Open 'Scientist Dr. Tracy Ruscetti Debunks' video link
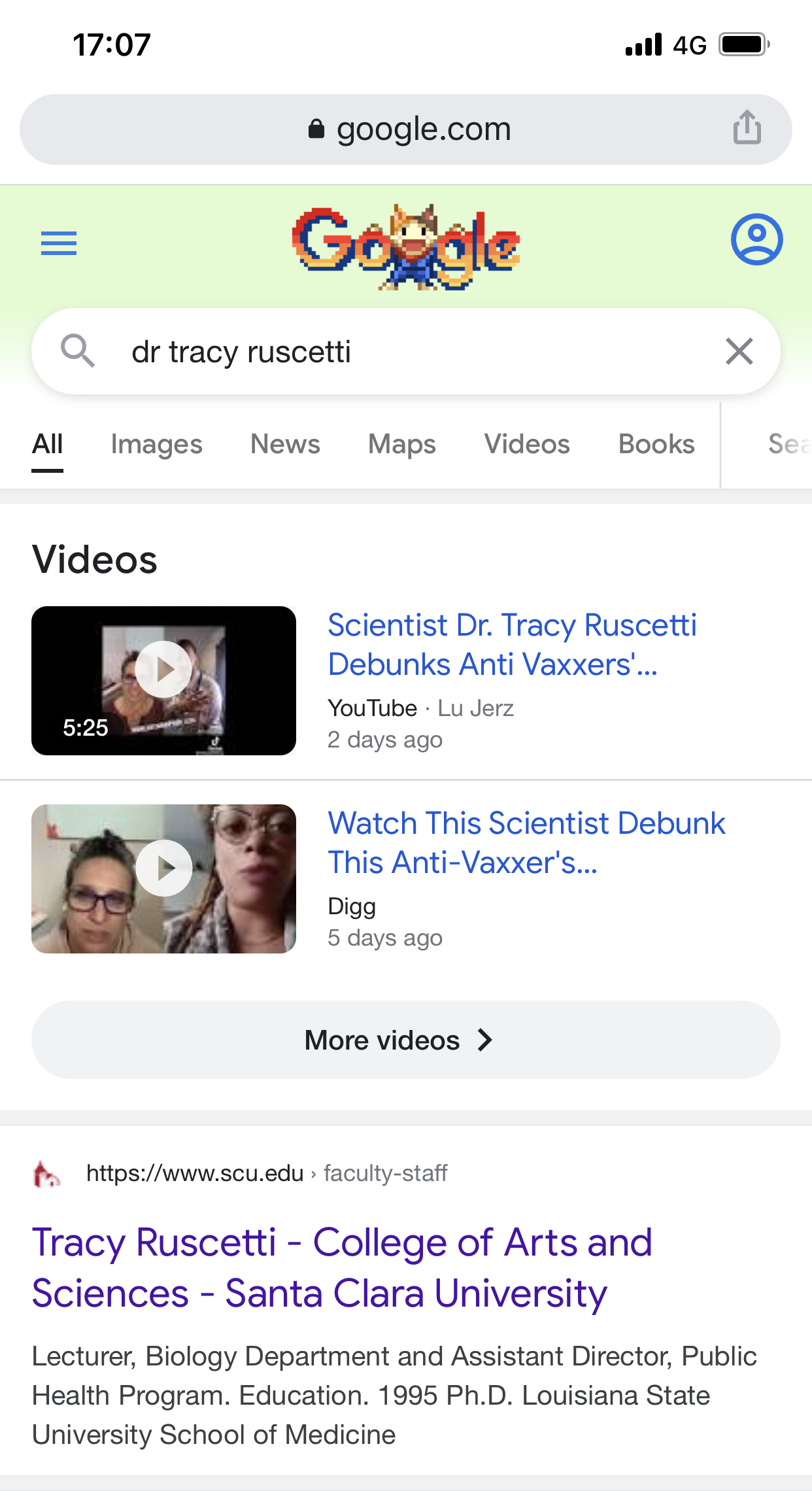 (512, 645)
